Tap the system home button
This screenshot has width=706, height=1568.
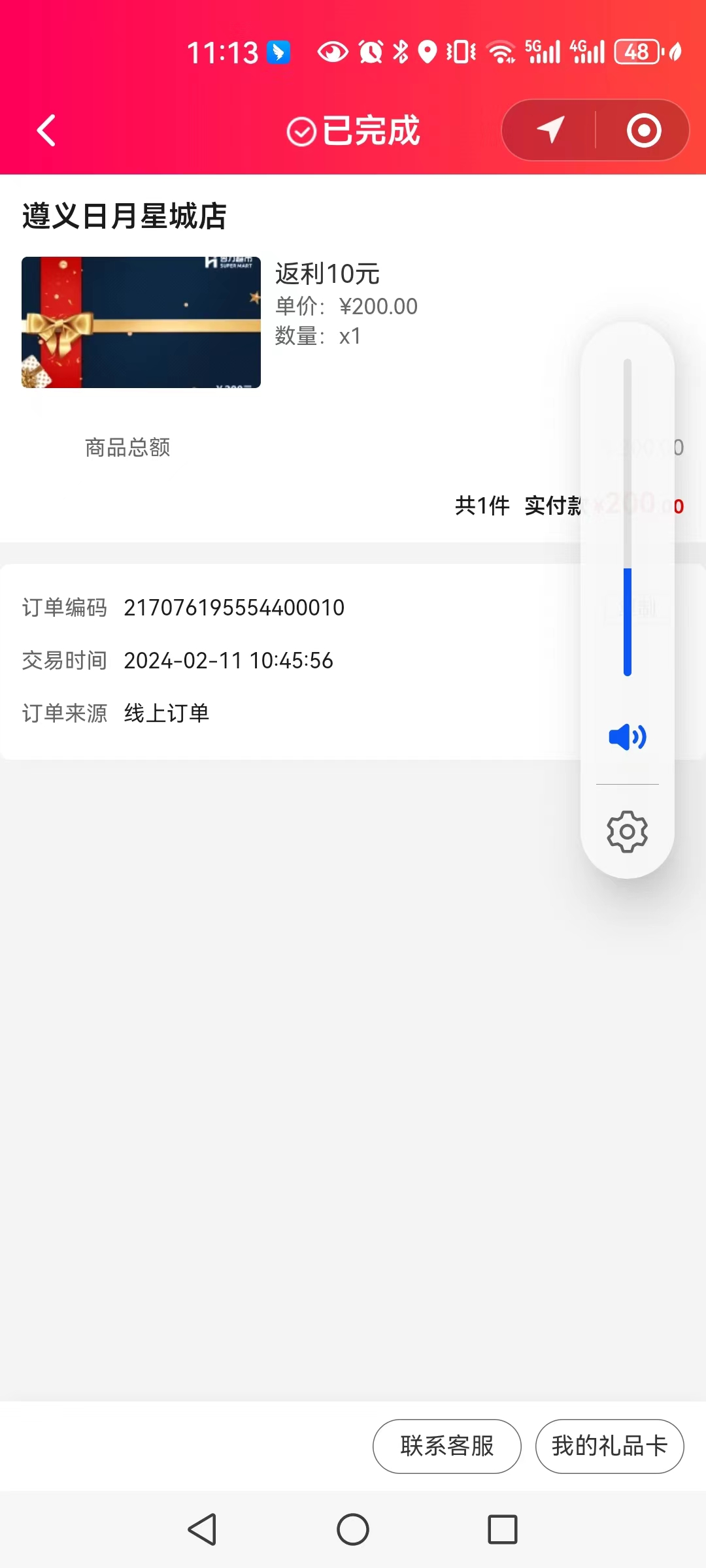tap(353, 1529)
